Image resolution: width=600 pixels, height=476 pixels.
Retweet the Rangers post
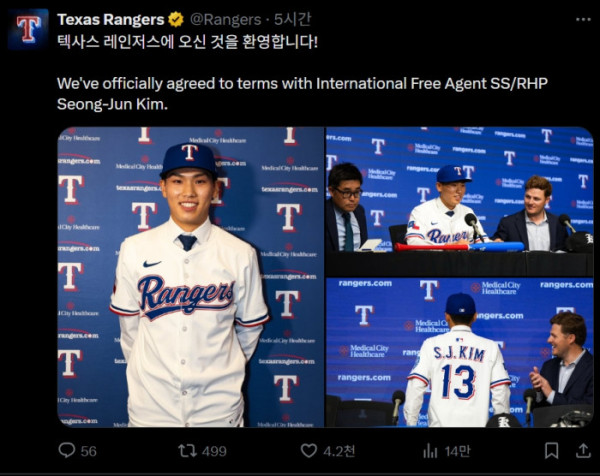187,451
